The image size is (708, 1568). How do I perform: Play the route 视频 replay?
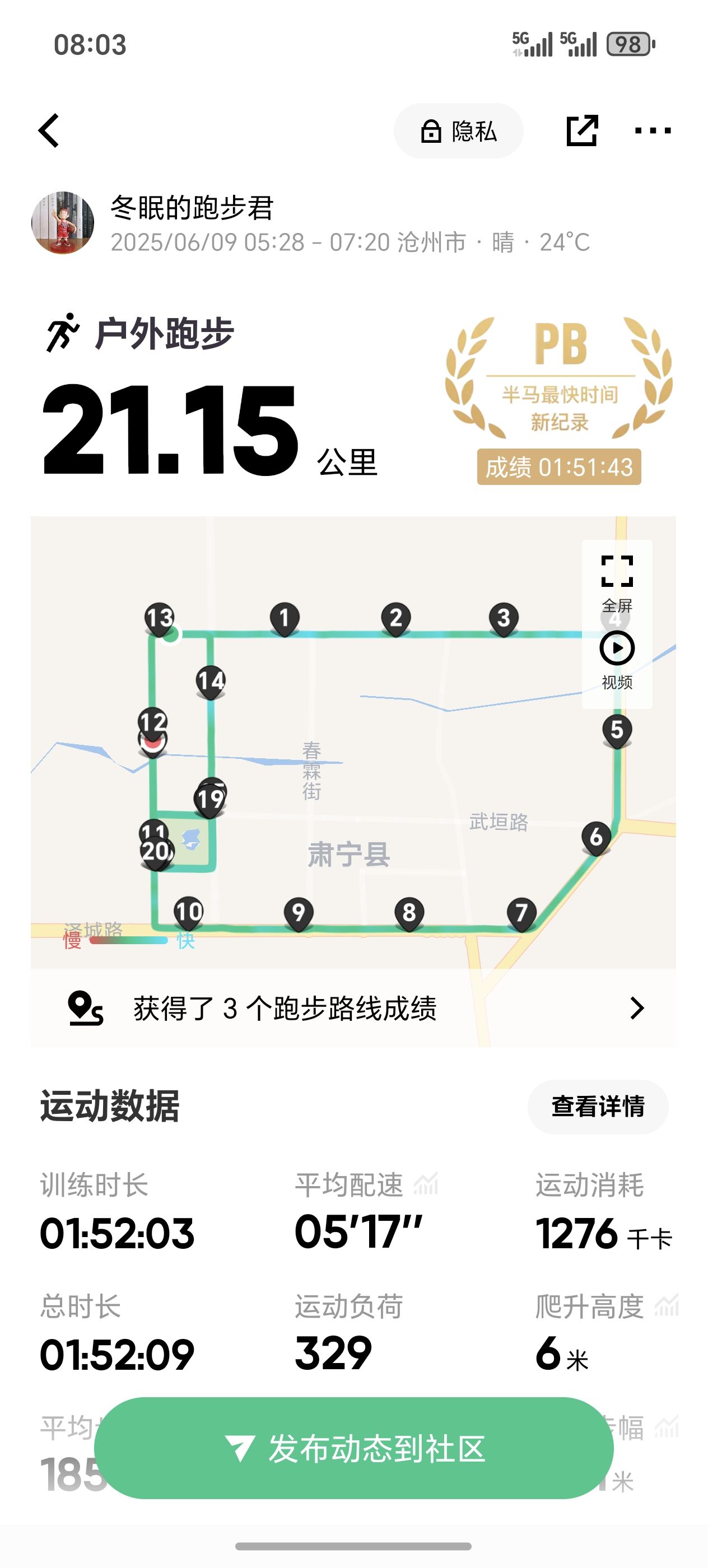[617, 660]
